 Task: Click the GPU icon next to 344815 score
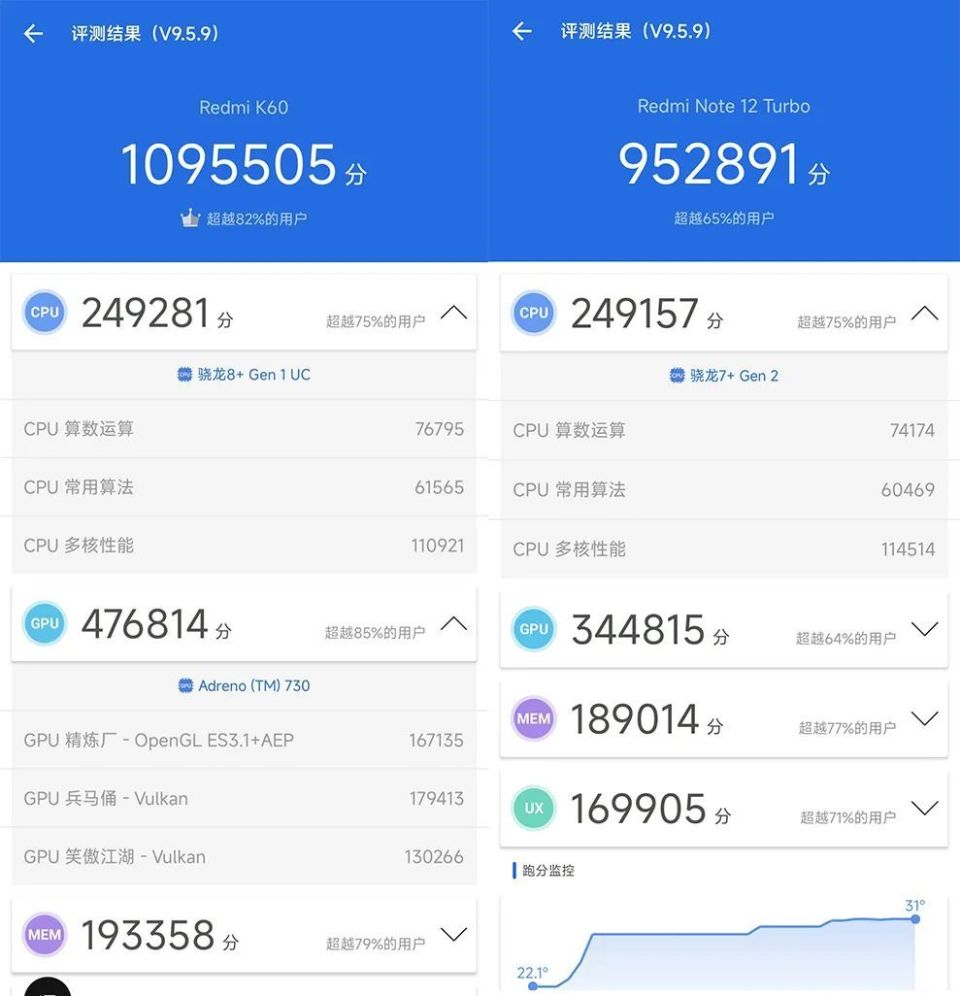click(x=533, y=629)
